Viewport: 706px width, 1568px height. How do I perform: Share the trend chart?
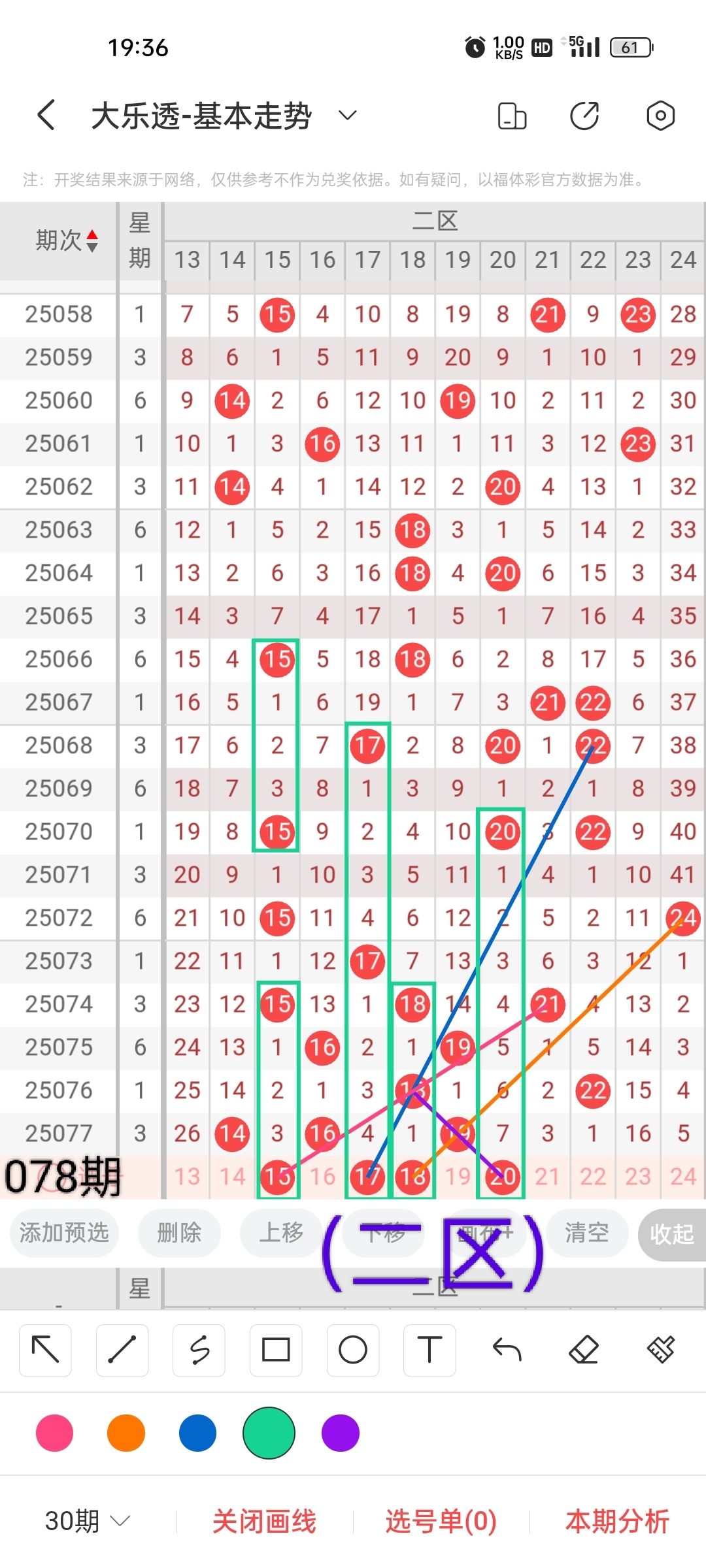click(584, 116)
